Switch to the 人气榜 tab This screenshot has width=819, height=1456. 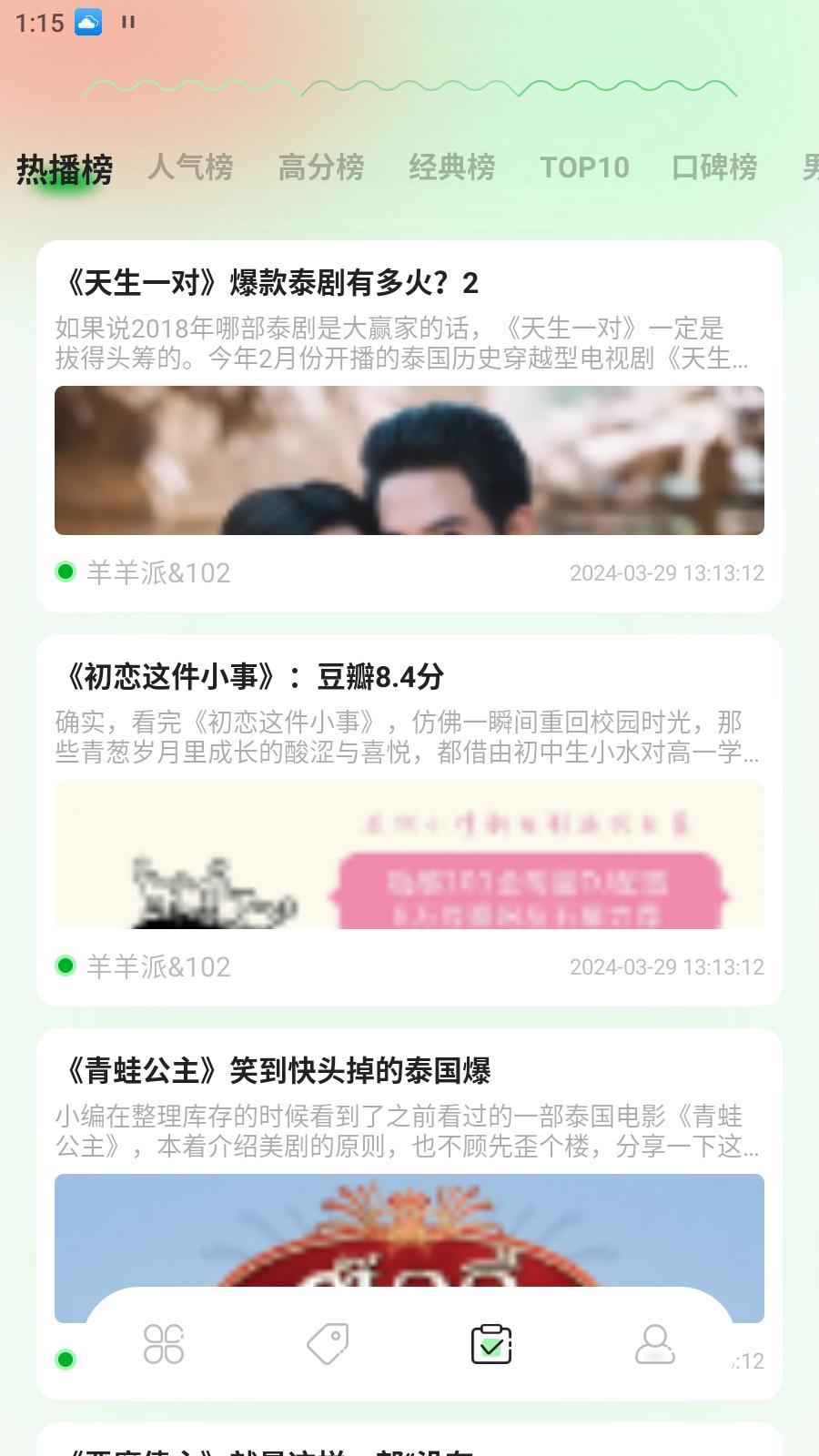click(191, 168)
